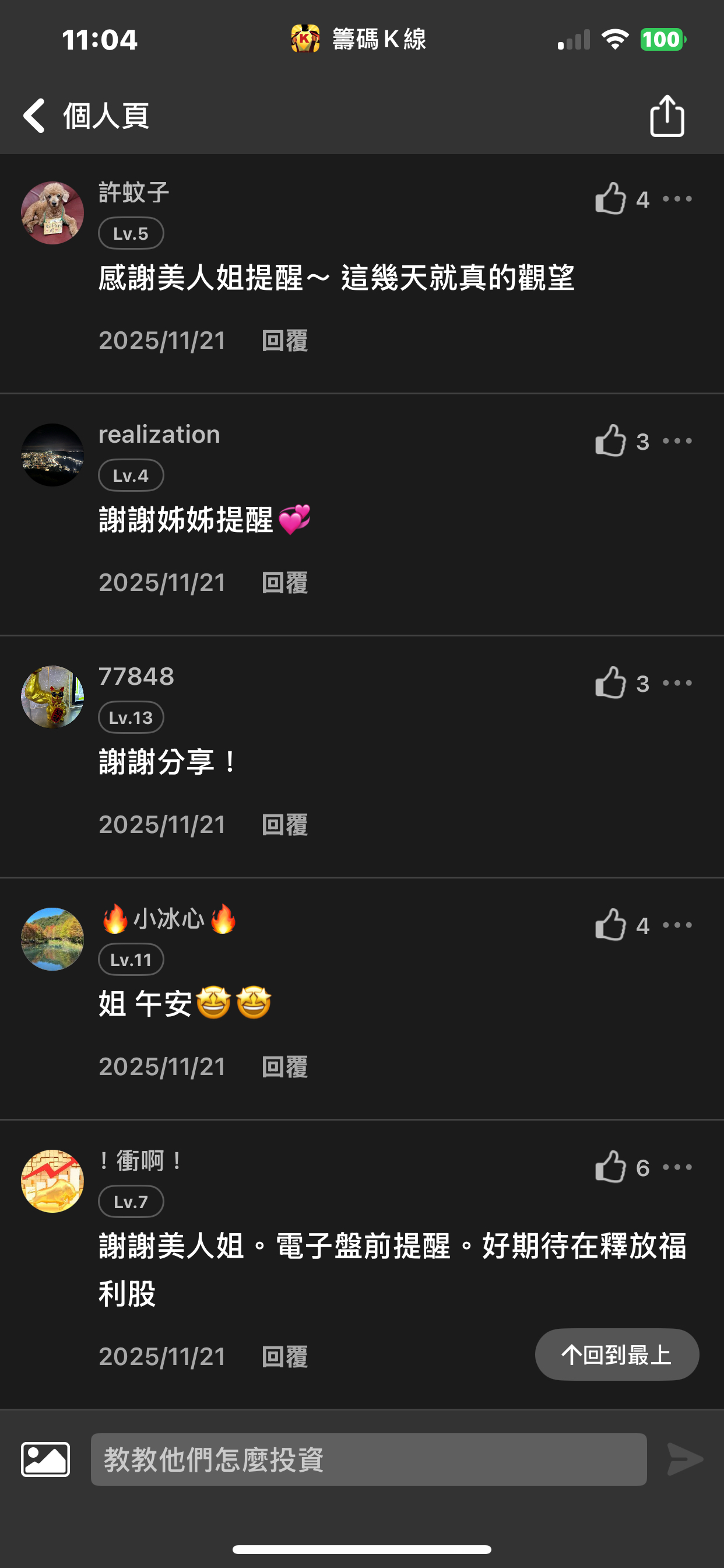Reply to realization's comment
The width and height of the screenshot is (724, 1568).
pyautogui.click(x=284, y=583)
